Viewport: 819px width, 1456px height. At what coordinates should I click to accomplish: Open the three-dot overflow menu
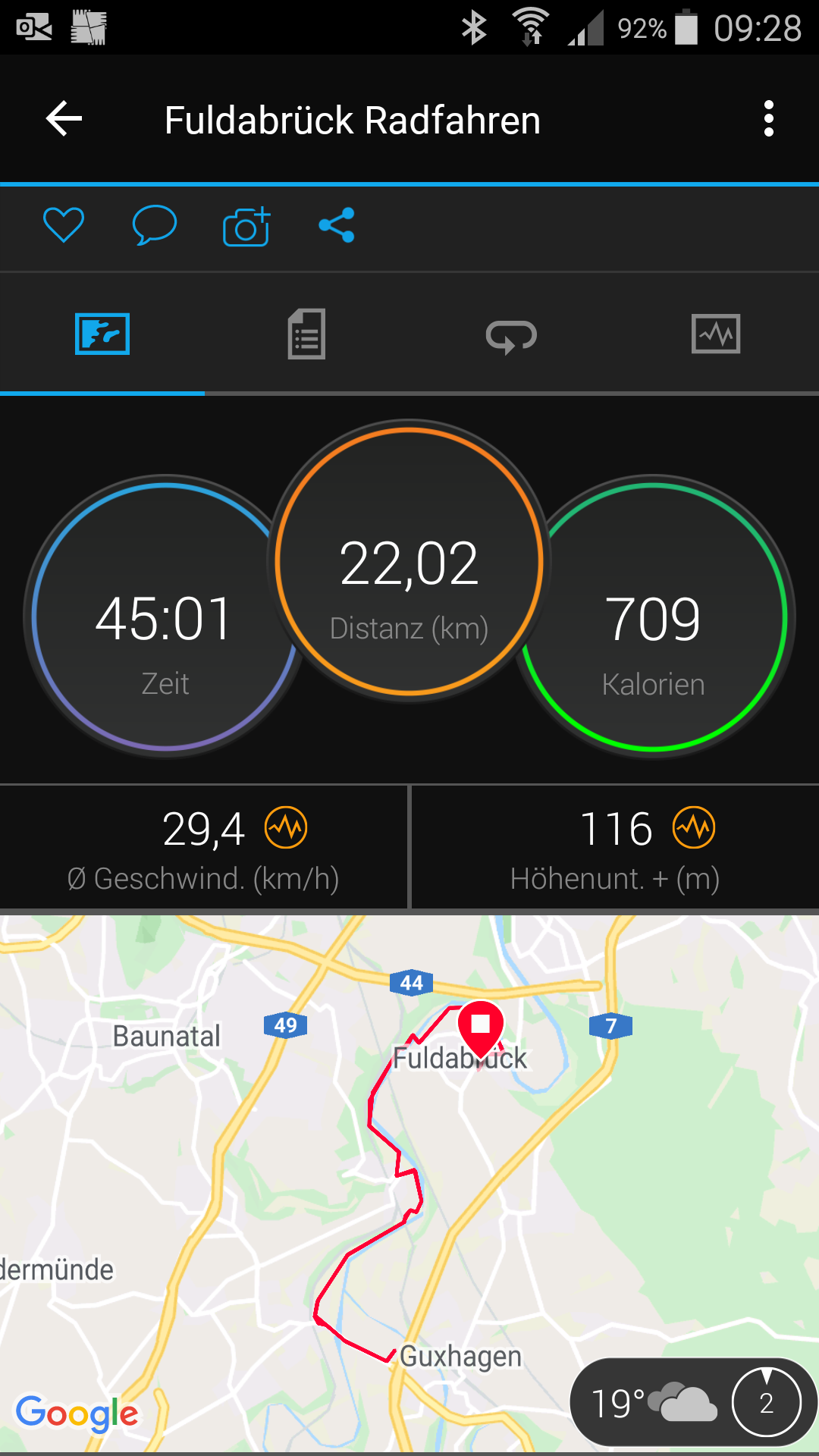coord(768,119)
